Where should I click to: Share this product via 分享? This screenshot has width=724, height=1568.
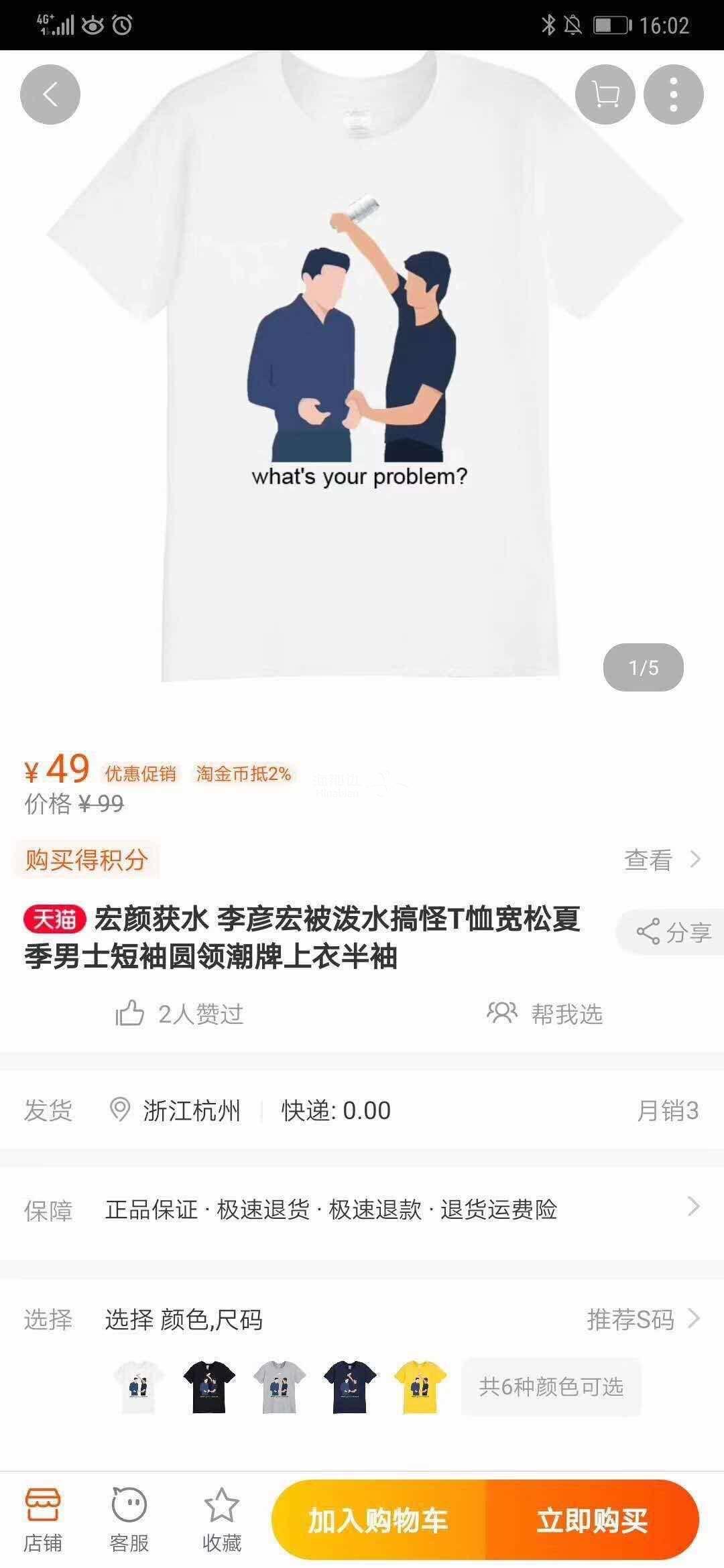(673, 932)
